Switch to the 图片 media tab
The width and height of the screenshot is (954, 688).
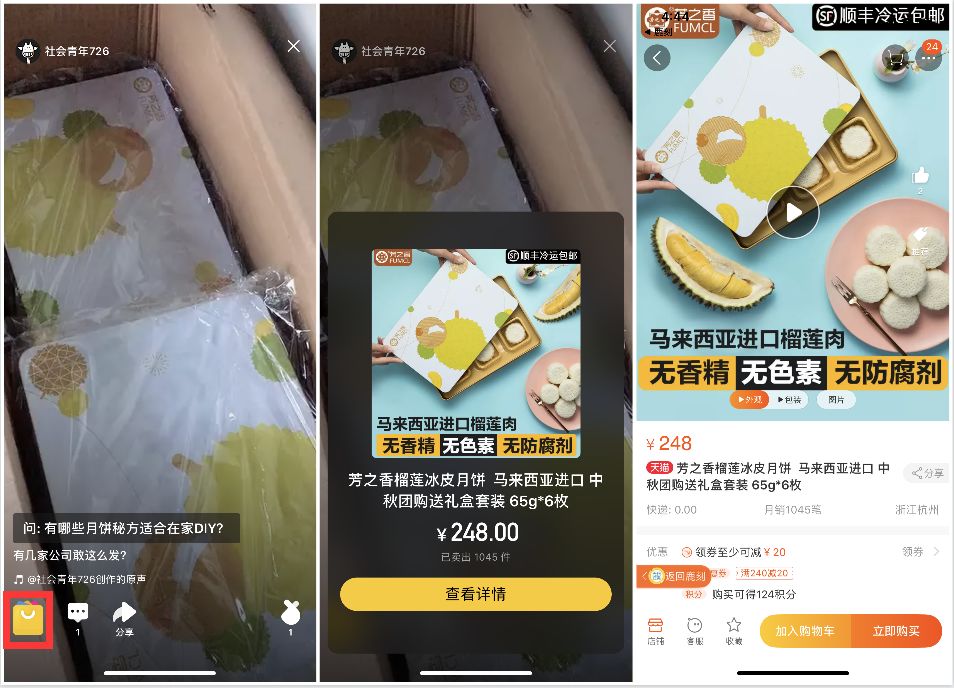tap(836, 400)
